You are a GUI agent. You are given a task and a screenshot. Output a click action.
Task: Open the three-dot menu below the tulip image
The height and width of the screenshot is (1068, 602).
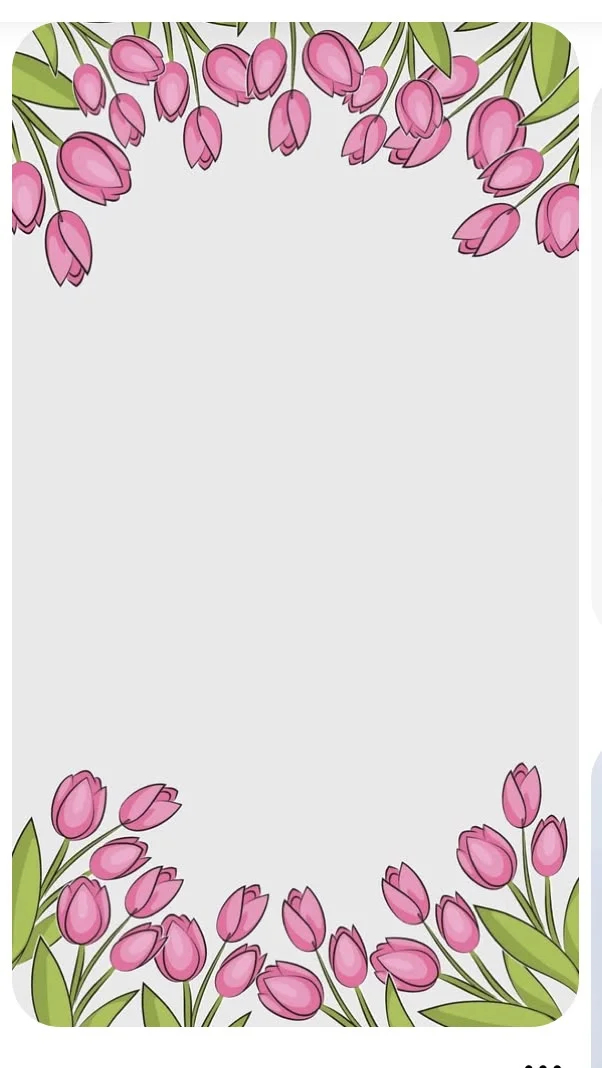(x=543, y=1064)
